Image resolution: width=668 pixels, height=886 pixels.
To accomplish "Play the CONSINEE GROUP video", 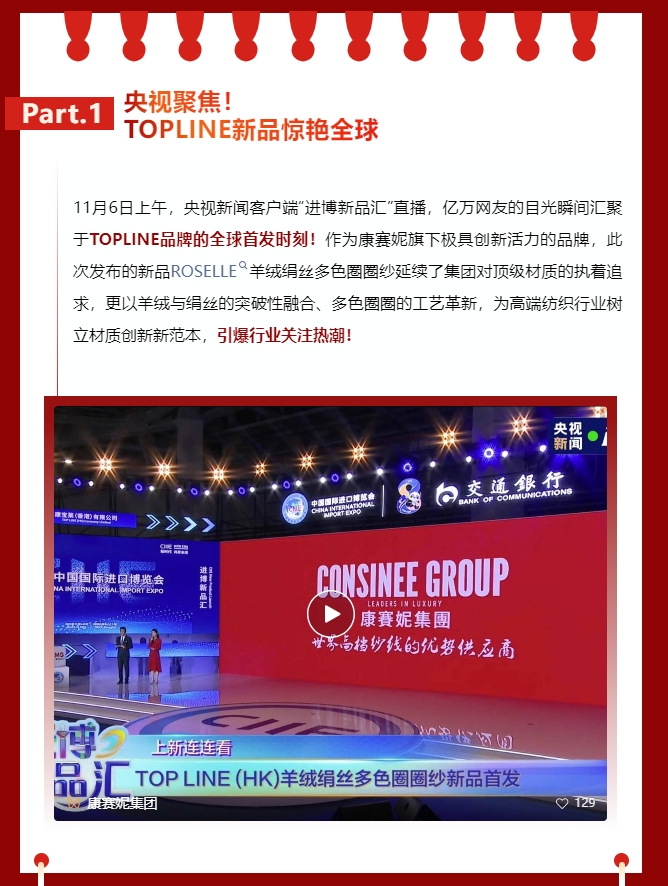I will coord(330,613).
